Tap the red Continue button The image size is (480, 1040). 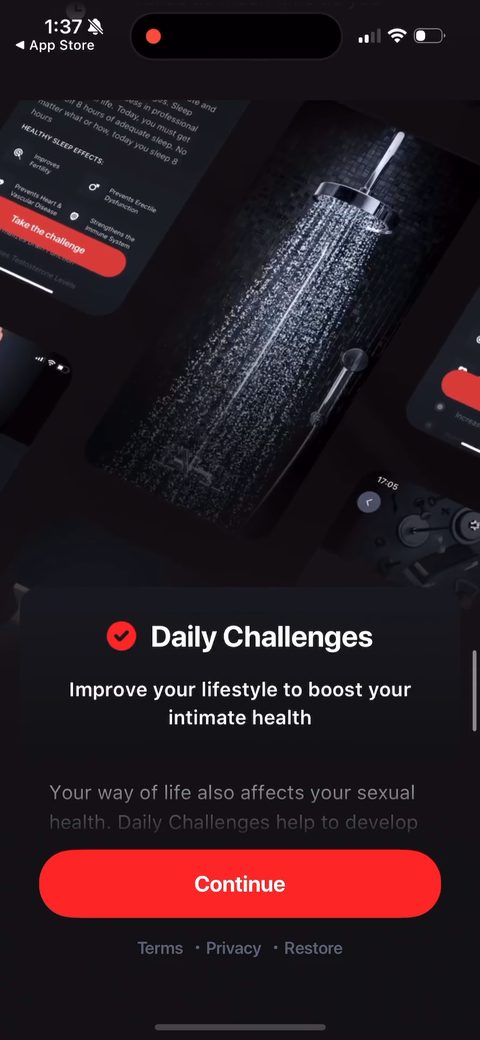coord(240,883)
